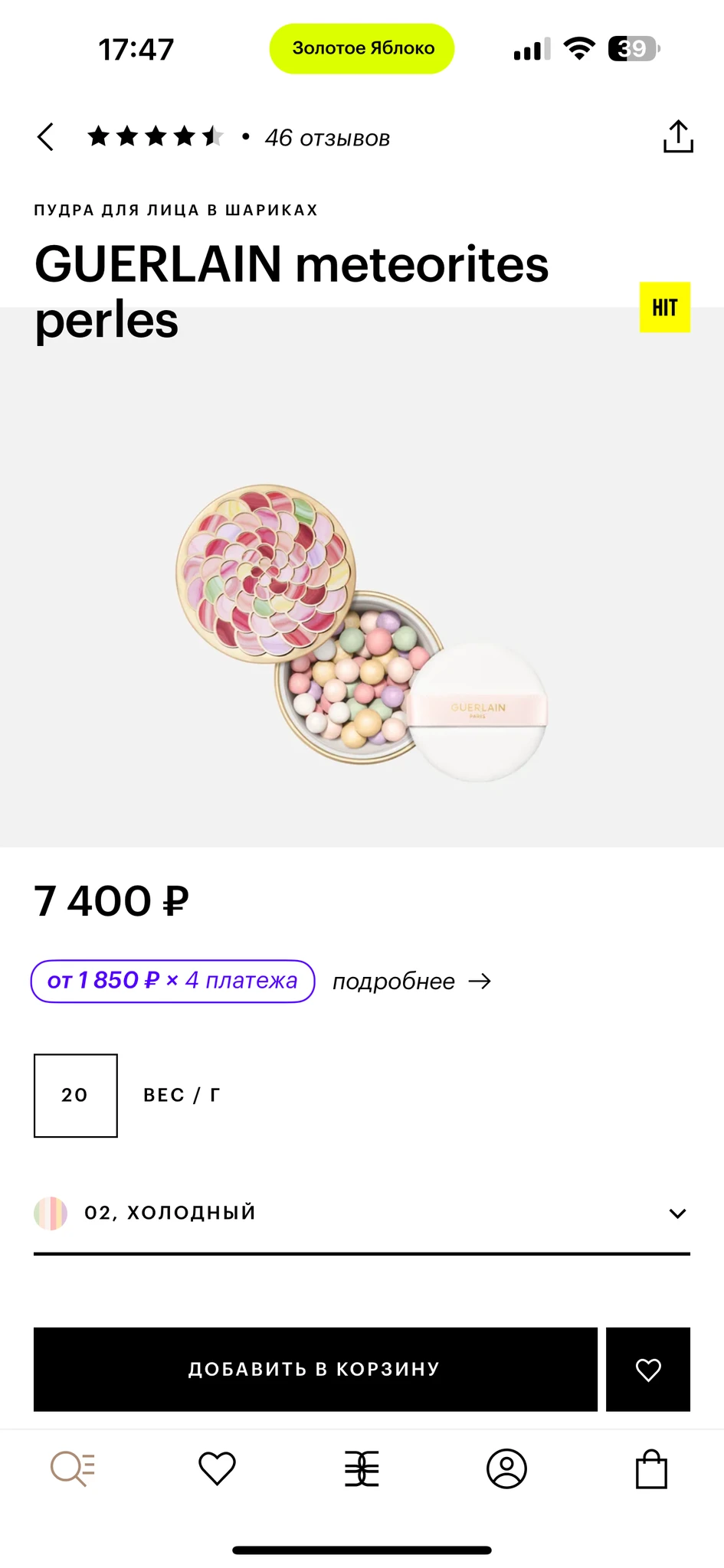Add product to favorites with heart button

click(648, 1369)
